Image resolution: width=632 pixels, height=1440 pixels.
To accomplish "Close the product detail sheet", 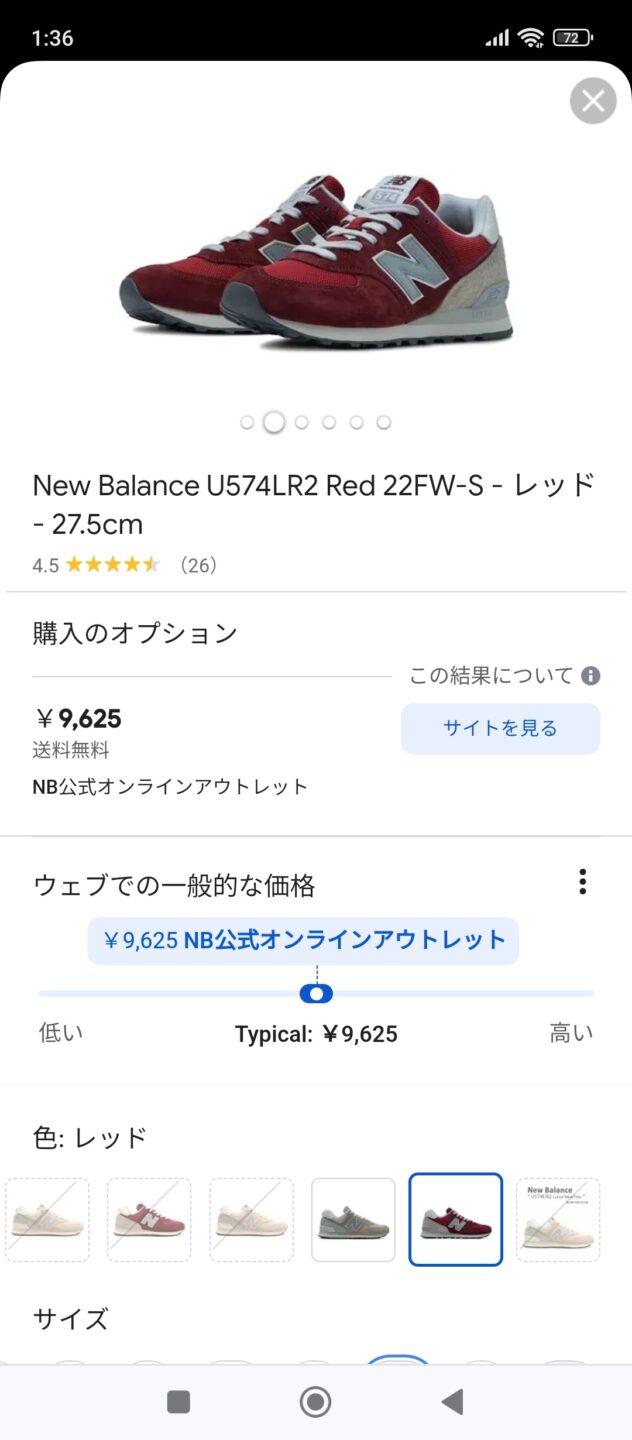I will [x=593, y=101].
